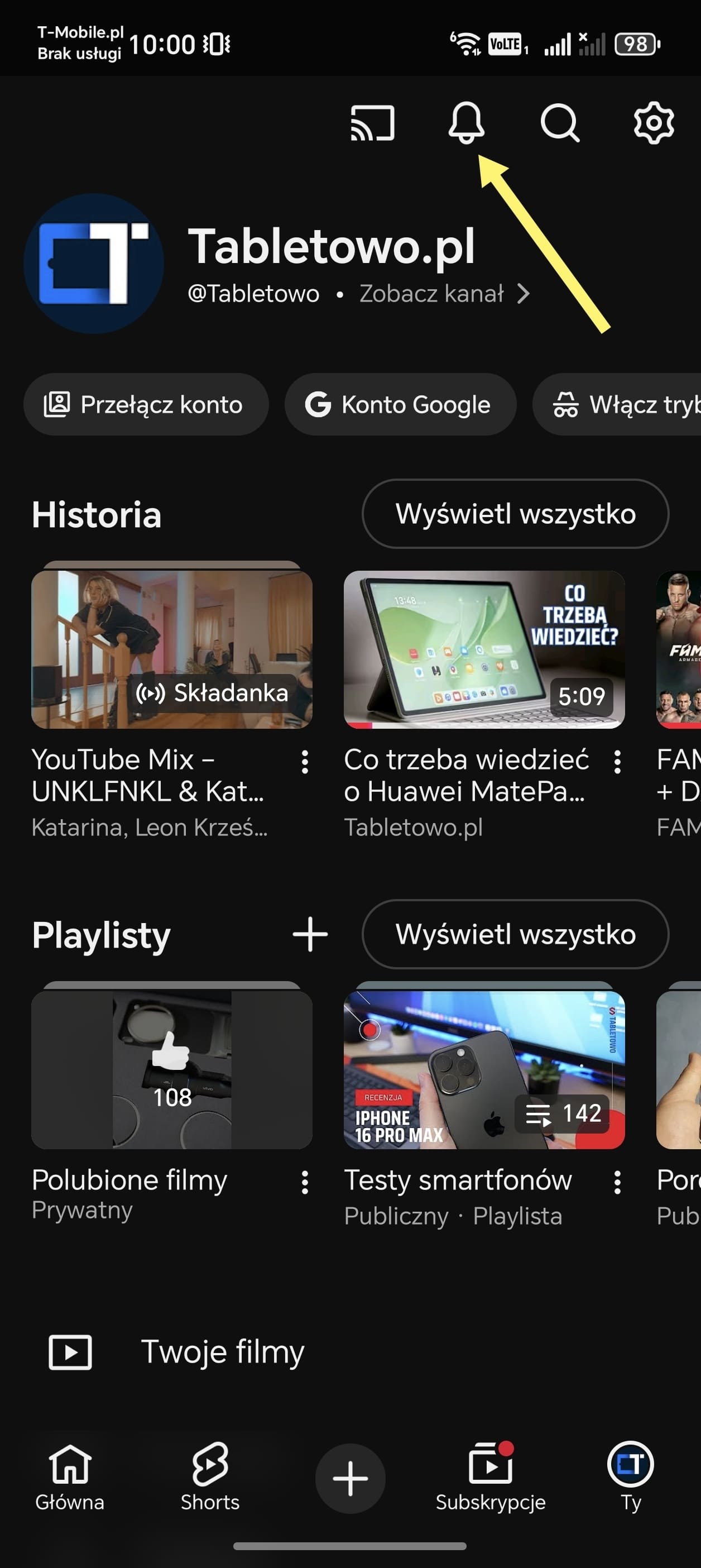Open the cast to device icon
701x1568 pixels.
[x=372, y=123]
